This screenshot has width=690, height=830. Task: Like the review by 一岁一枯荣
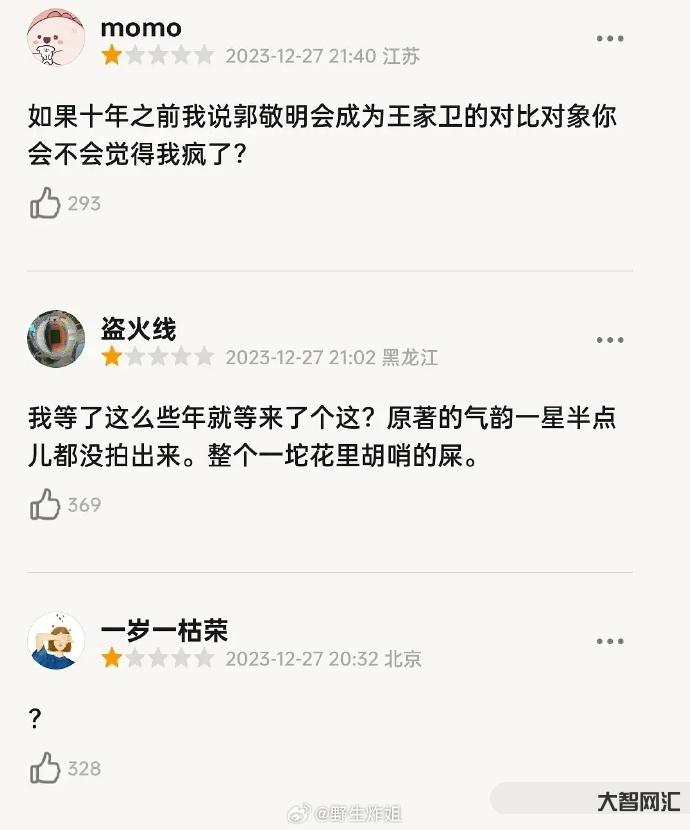point(46,768)
